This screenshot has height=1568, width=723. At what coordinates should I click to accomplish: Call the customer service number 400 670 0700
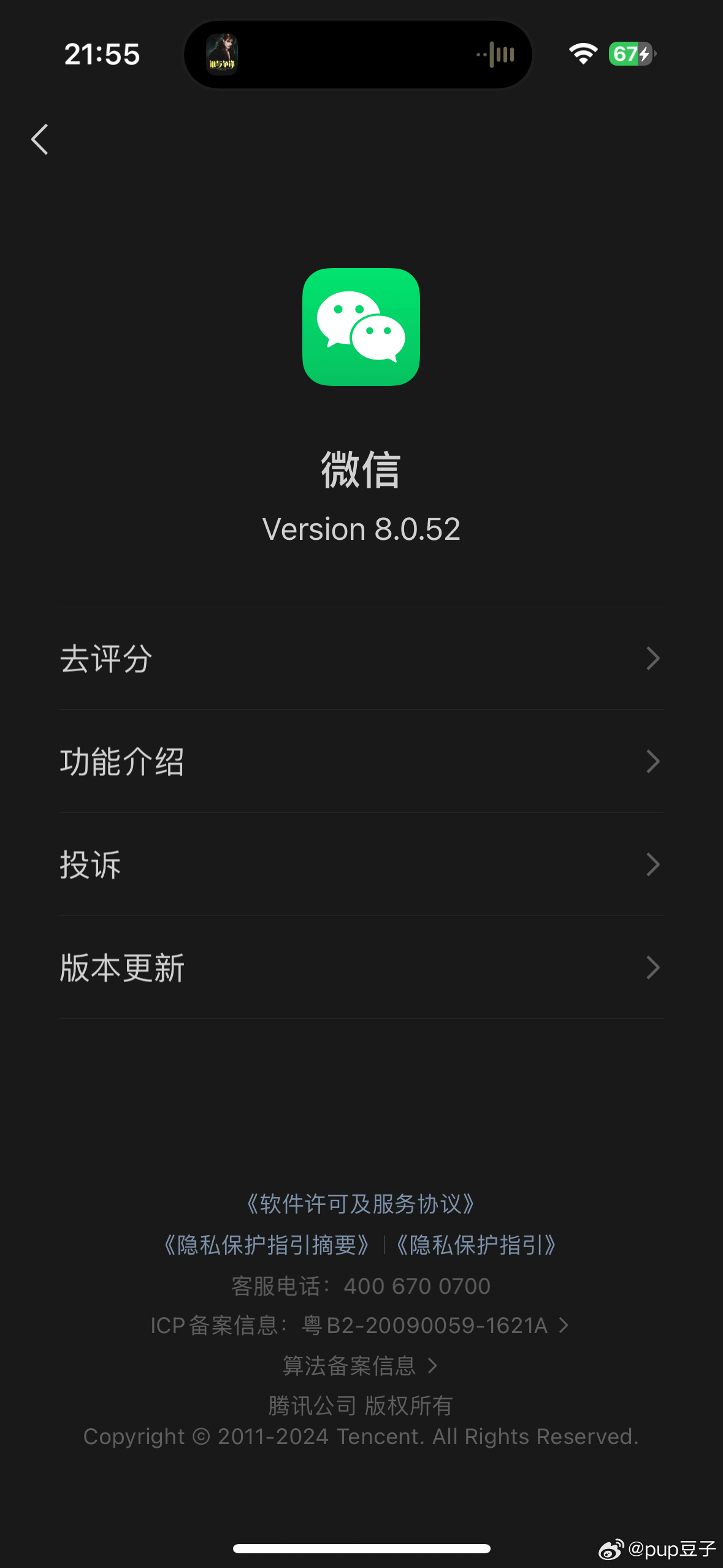point(416,1285)
